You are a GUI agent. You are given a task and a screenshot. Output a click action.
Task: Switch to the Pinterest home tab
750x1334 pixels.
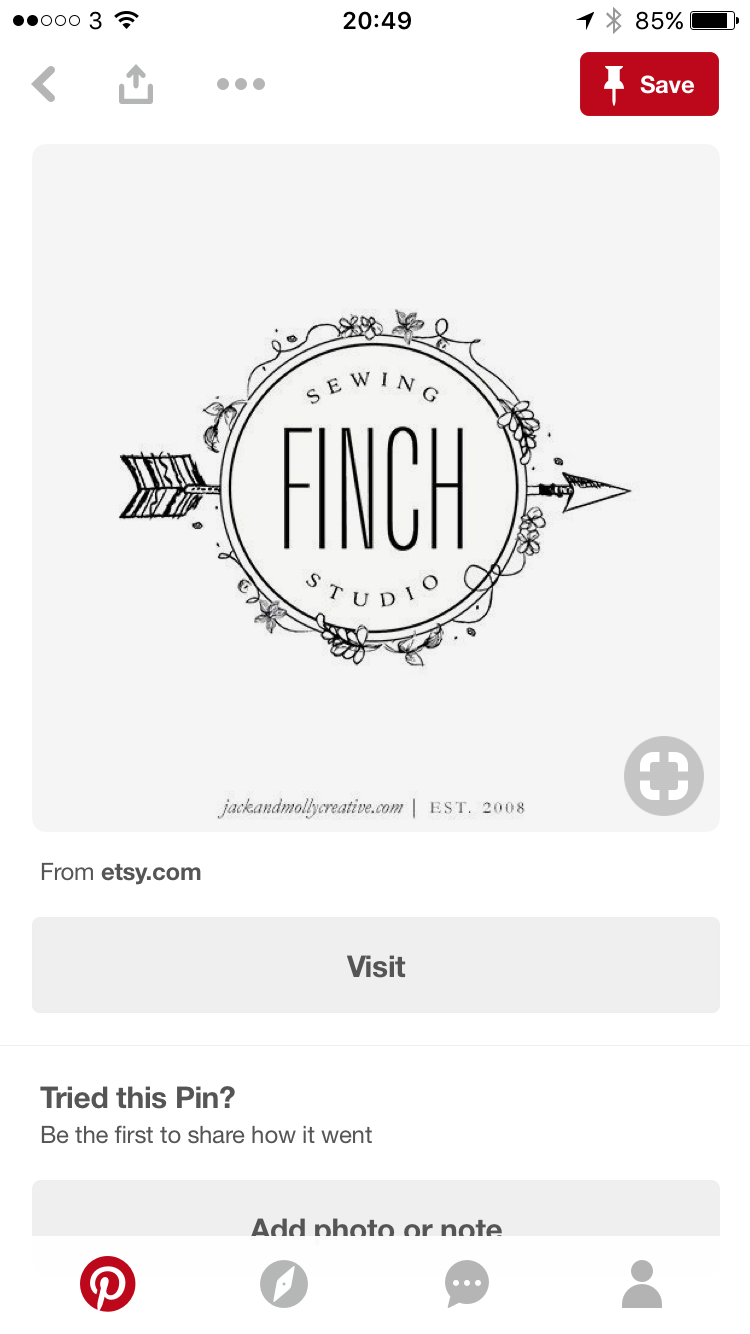click(108, 1284)
